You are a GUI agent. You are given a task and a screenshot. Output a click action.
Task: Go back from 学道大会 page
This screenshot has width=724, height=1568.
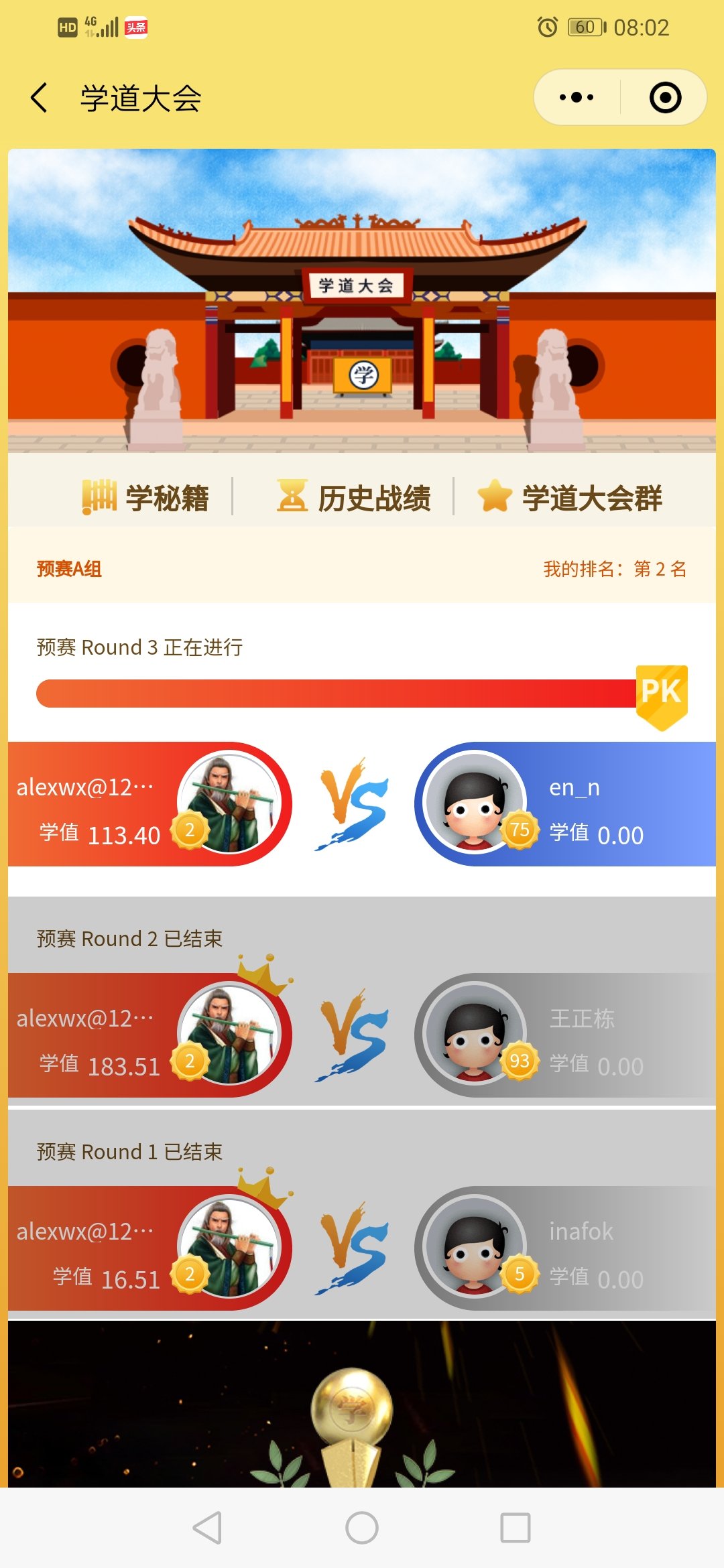[40, 98]
